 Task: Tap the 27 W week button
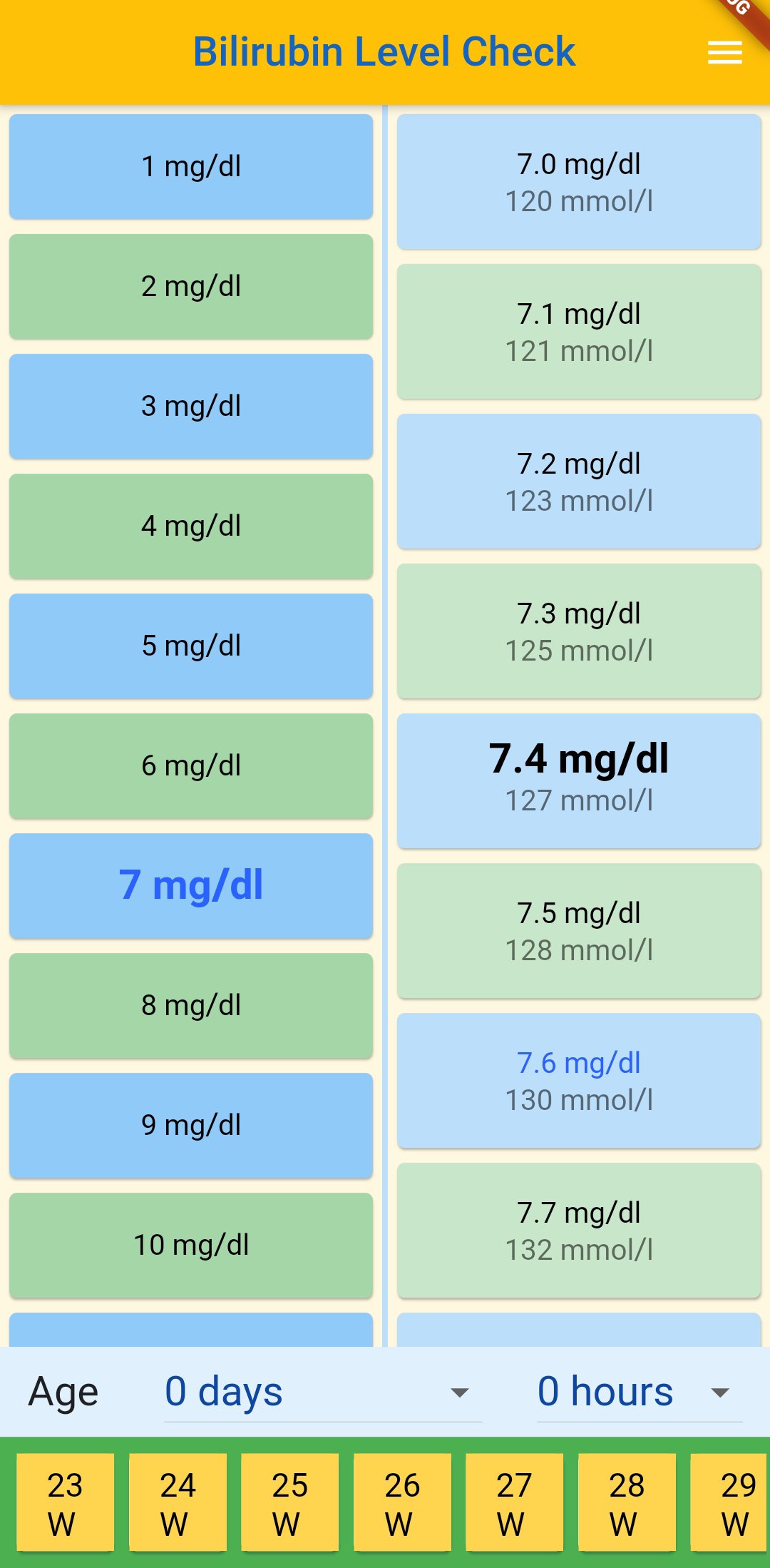coord(514,1503)
